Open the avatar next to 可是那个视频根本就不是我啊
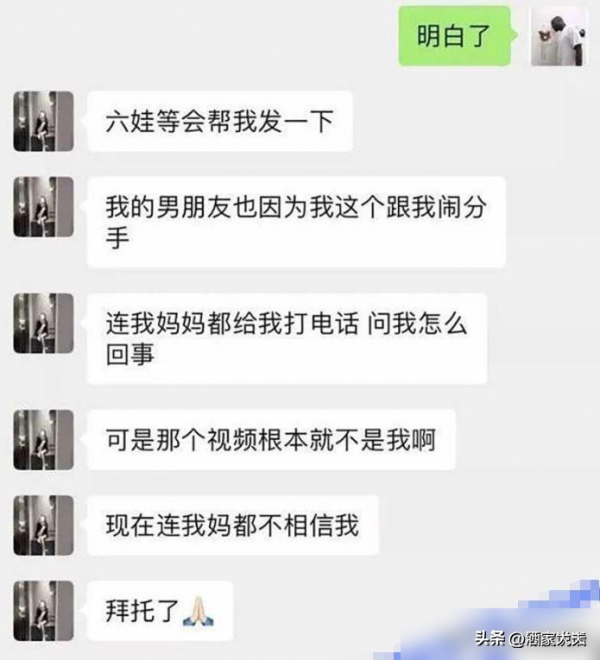The height and width of the screenshot is (660, 600). click(44, 439)
